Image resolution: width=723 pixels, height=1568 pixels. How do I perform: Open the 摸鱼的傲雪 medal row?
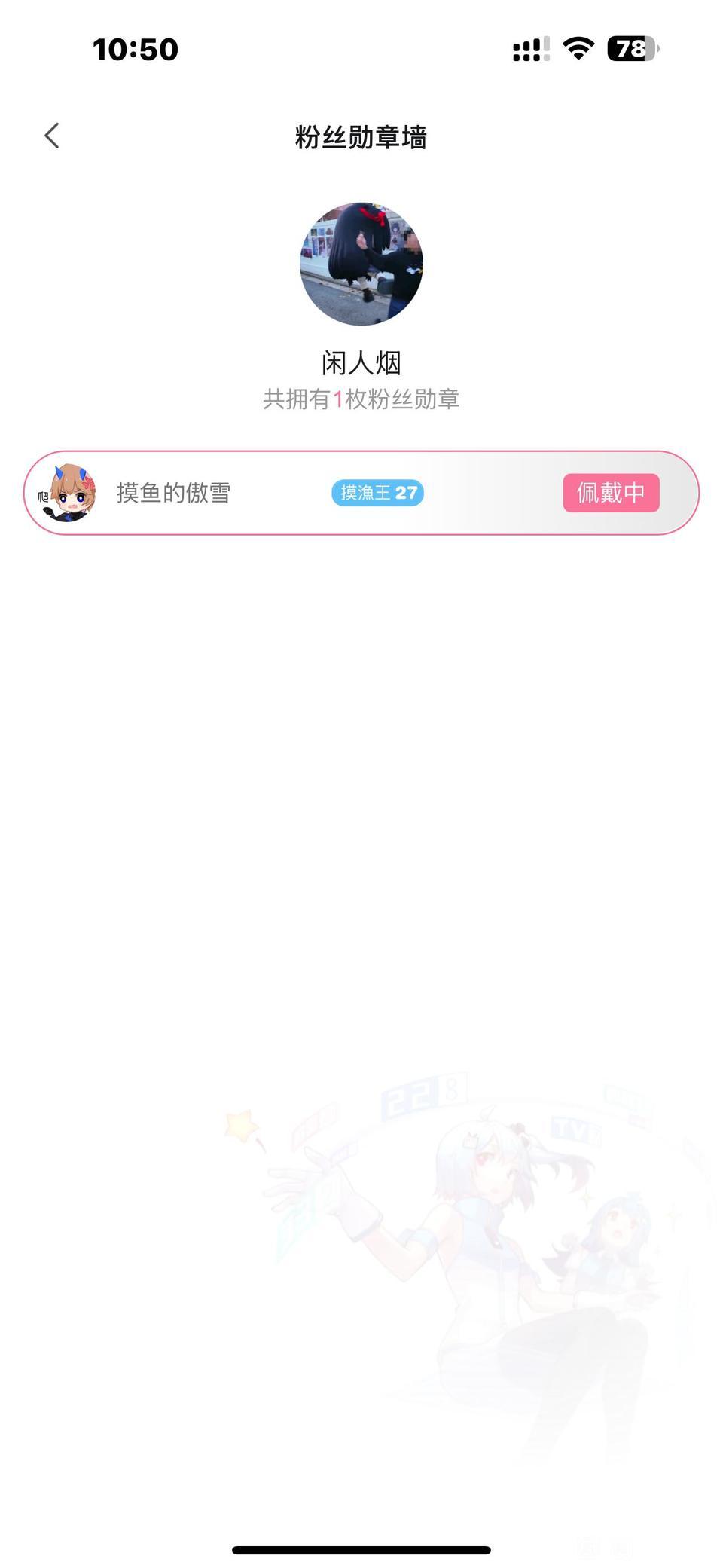pyautogui.click(x=173, y=493)
